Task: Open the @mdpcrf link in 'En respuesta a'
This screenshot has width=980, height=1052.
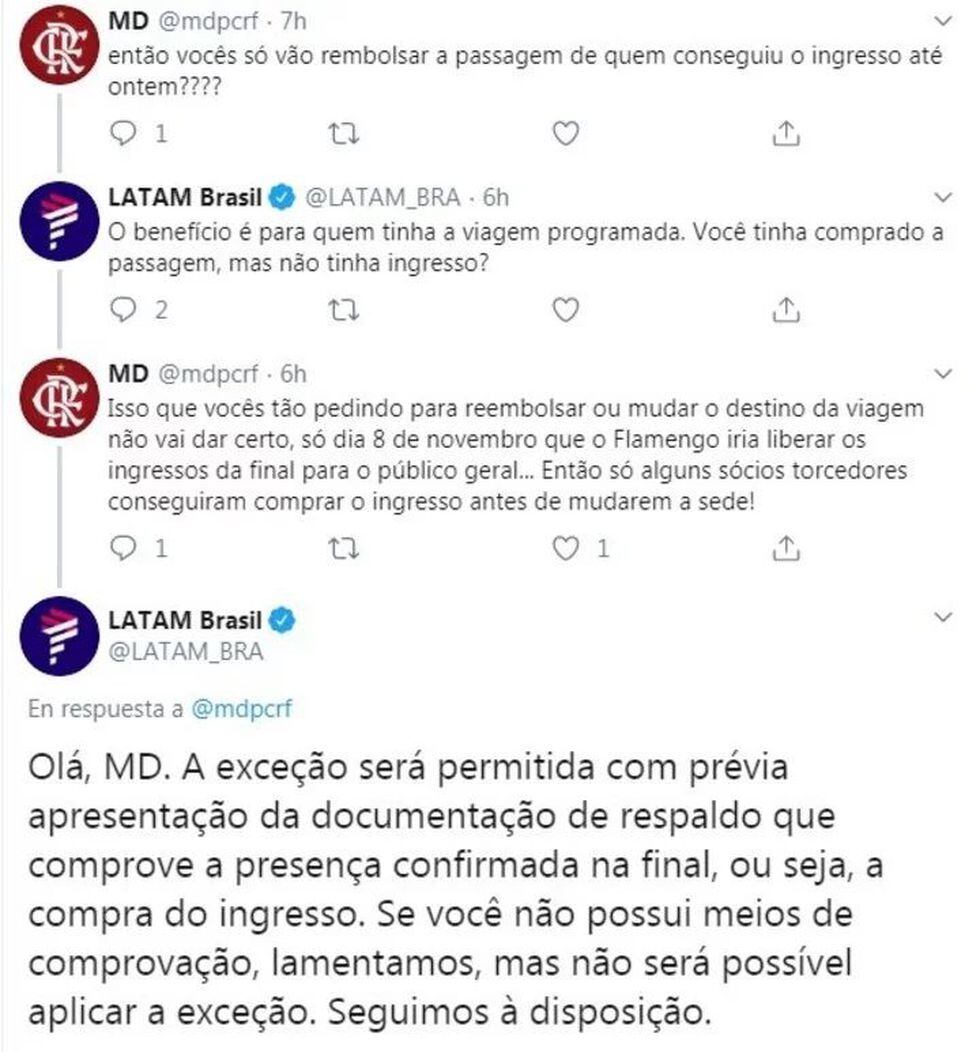Action: click(241, 709)
